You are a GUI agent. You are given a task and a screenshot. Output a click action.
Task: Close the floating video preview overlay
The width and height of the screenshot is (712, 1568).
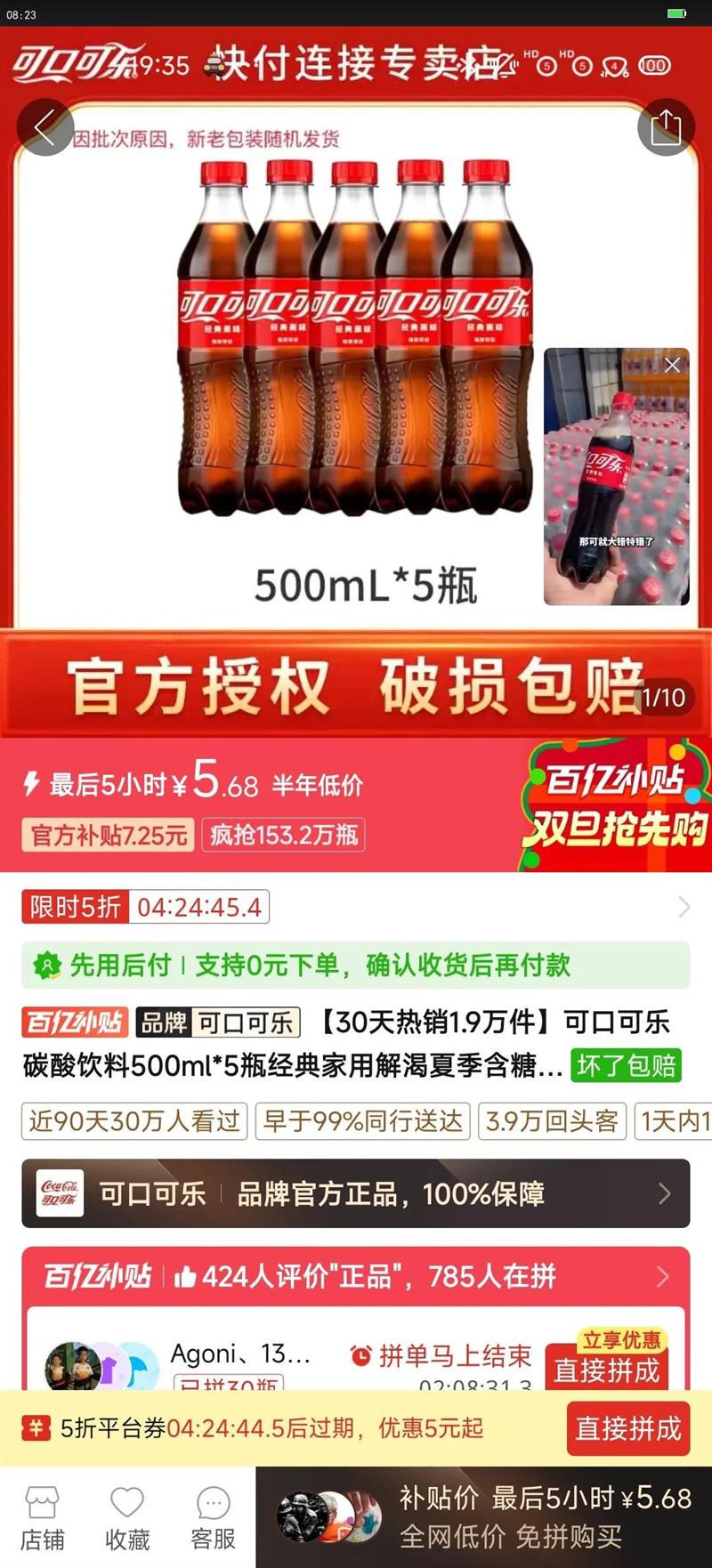click(674, 366)
